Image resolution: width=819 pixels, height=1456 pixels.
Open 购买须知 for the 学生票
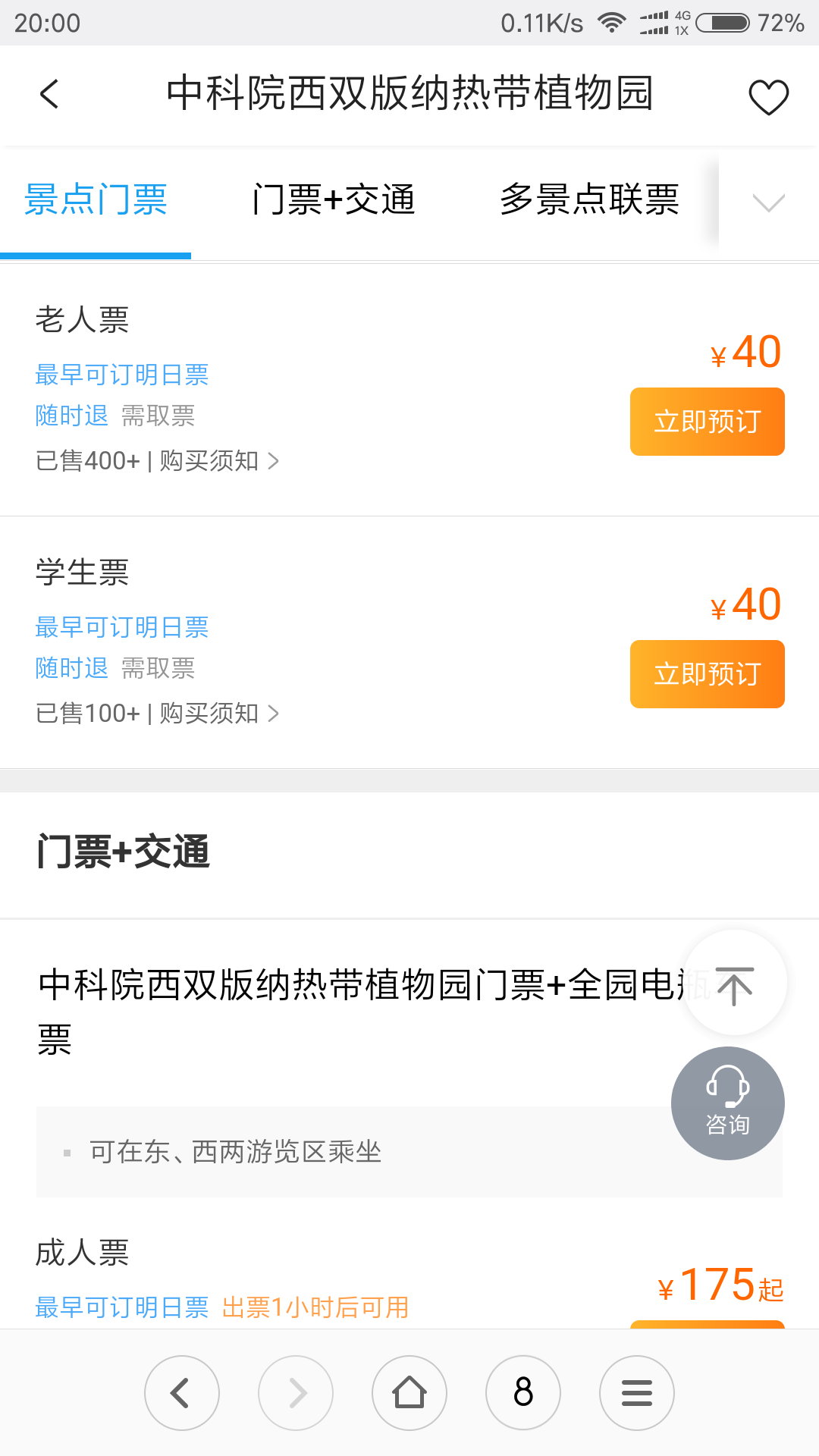219,713
